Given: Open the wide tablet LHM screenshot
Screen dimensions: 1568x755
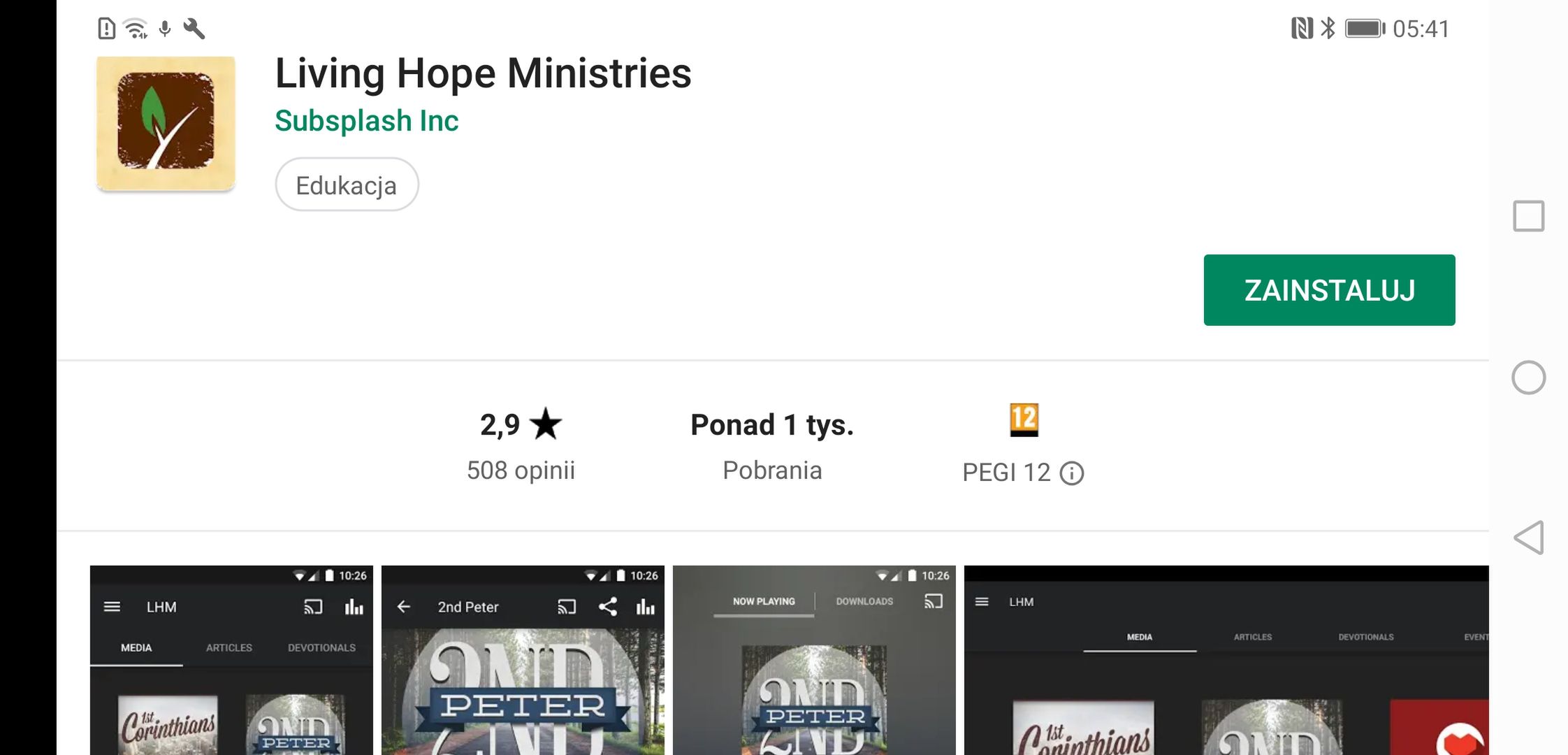Looking at the screenshot, I should pyautogui.click(x=1226, y=660).
